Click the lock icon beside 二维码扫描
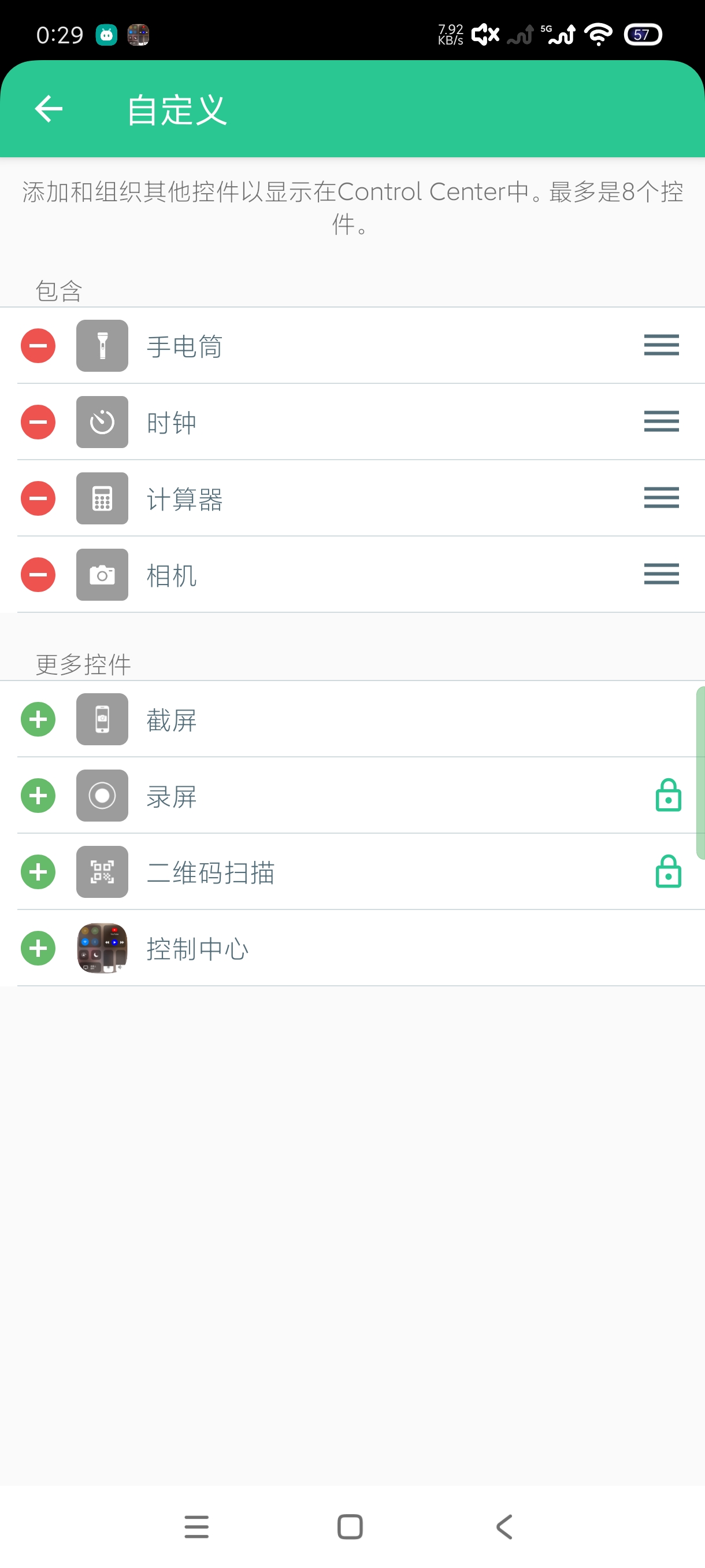Screen dimensions: 705x1568 [667, 872]
